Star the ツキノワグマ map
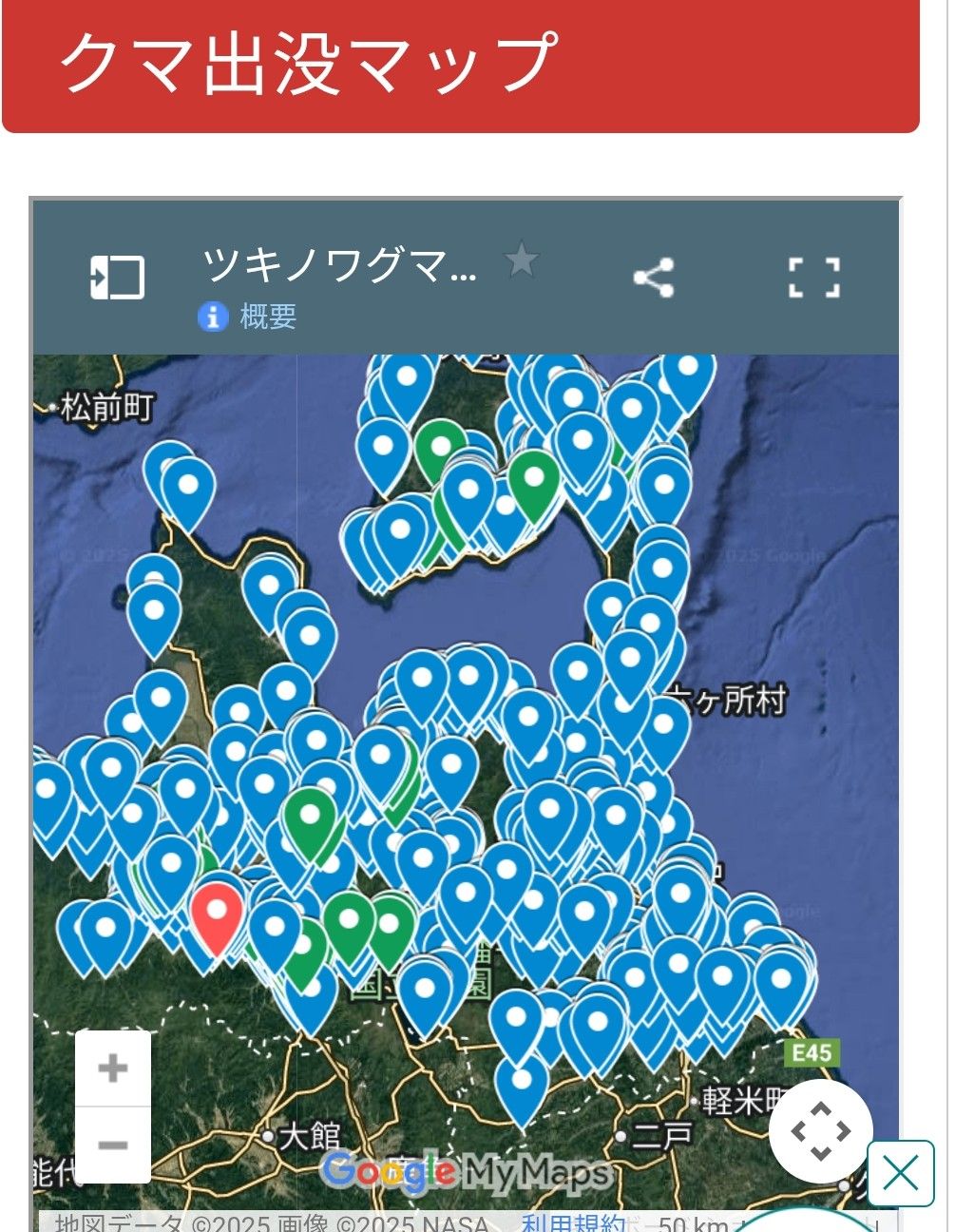The width and height of the screenshot is (955, 1232). tap(521, 260)
